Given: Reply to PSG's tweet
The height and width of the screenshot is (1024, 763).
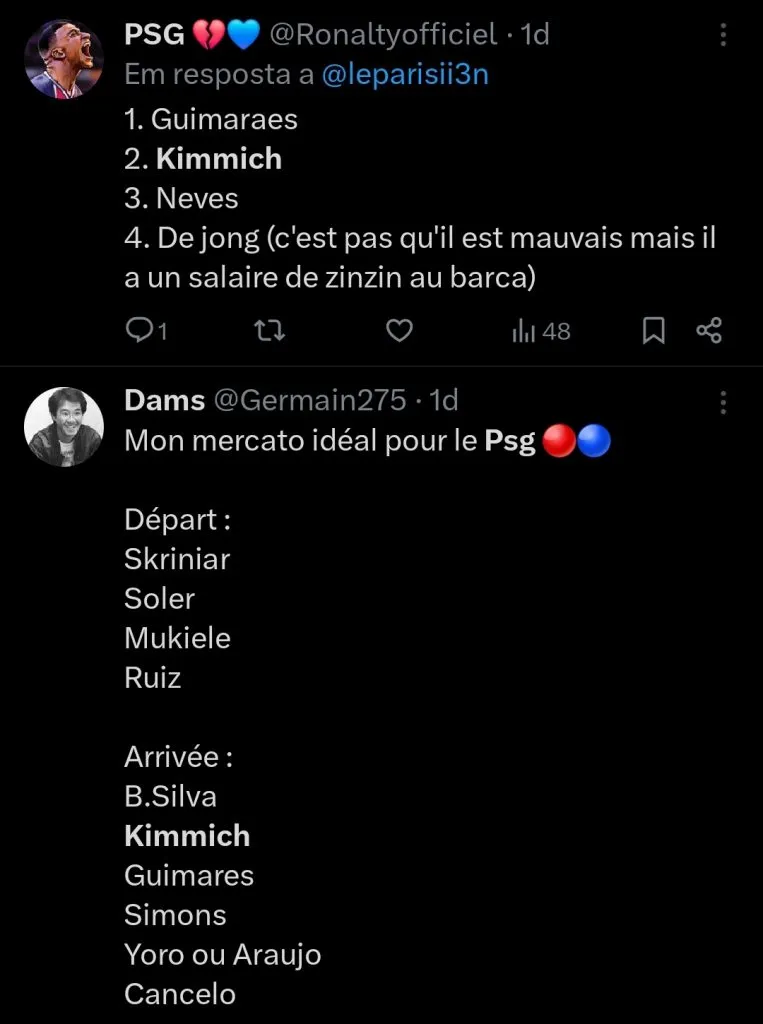Looking at the screenshot, I should click(135, 330).
